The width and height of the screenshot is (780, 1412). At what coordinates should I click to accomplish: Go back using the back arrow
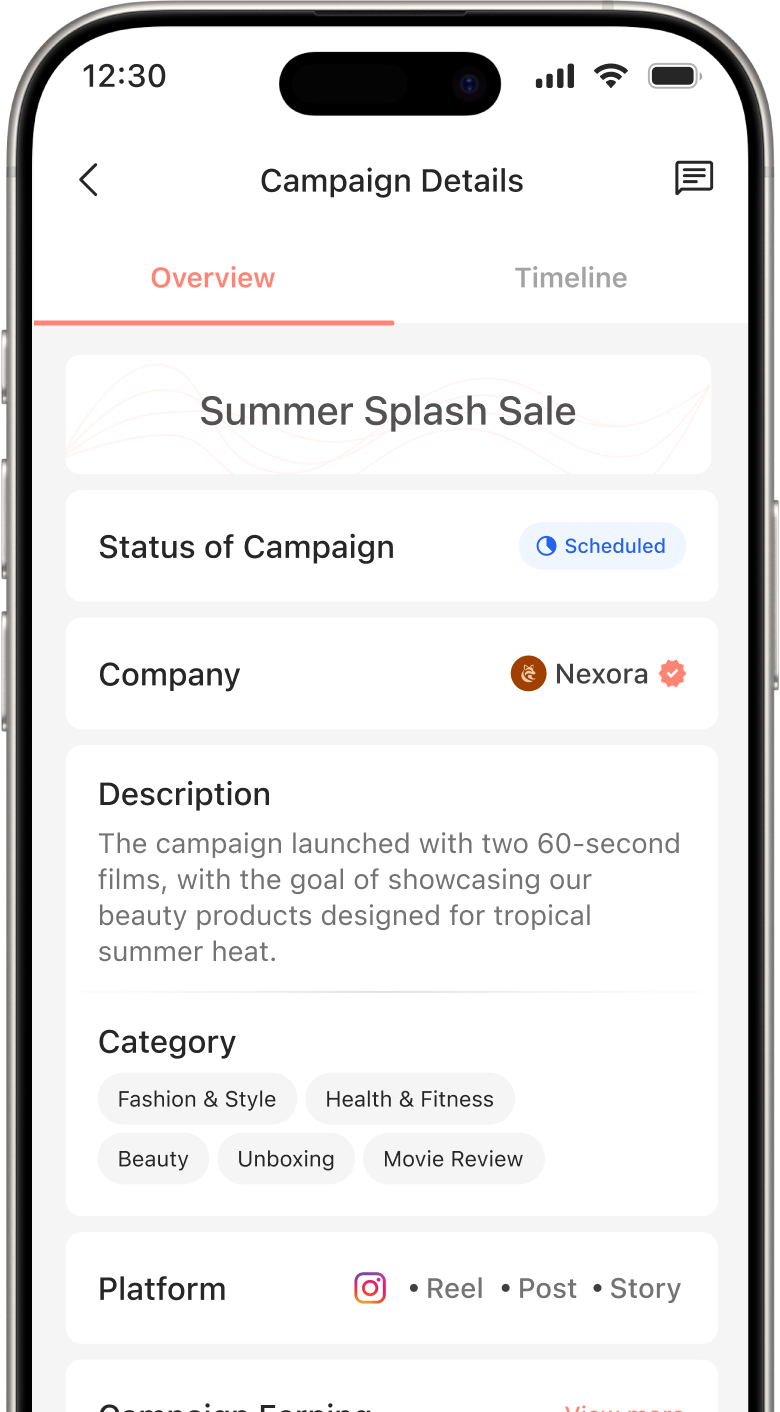pyautogui.click(x=89, y=181)
